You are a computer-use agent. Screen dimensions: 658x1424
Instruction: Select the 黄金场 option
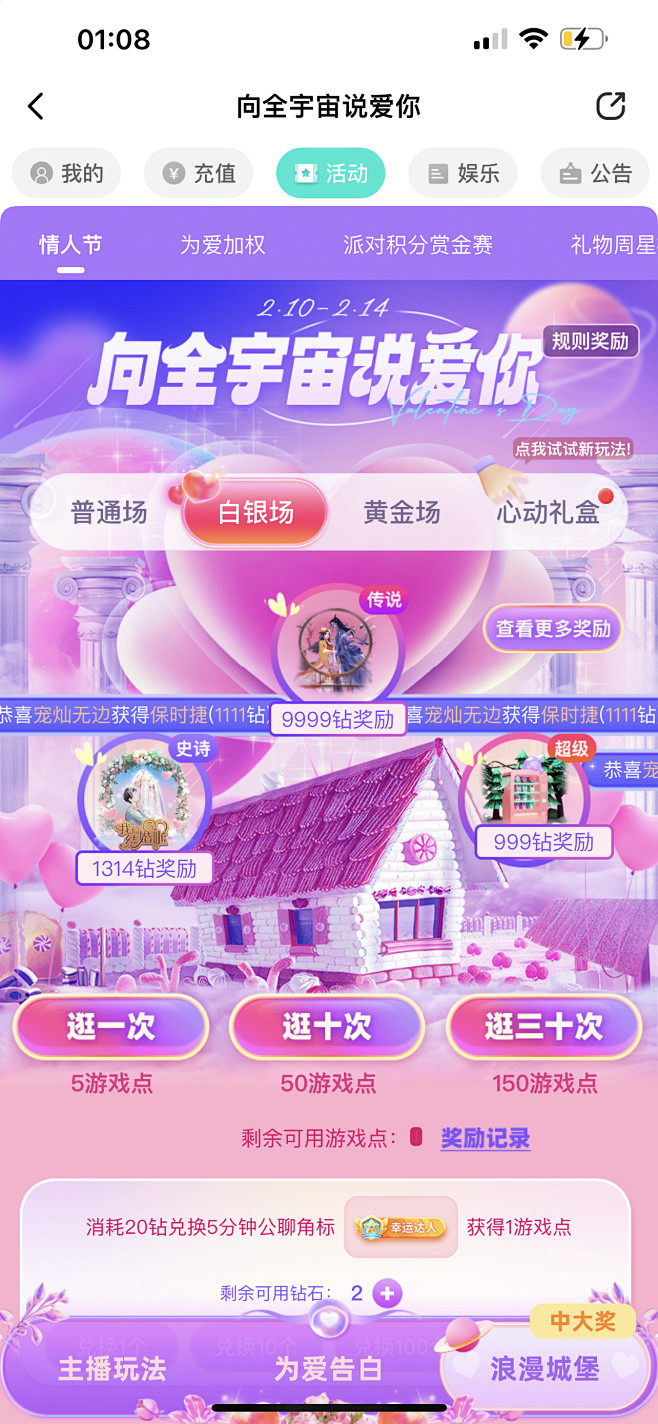click(x=402, y=513)
